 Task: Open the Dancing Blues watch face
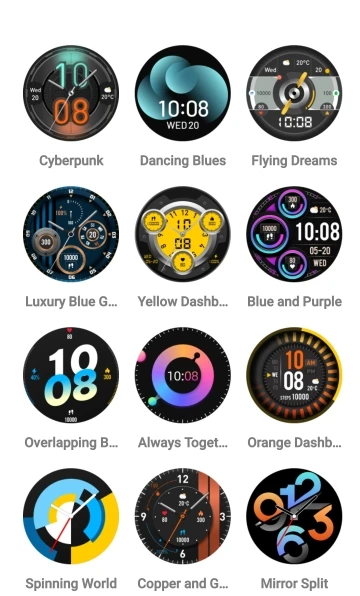coord(183,93)
